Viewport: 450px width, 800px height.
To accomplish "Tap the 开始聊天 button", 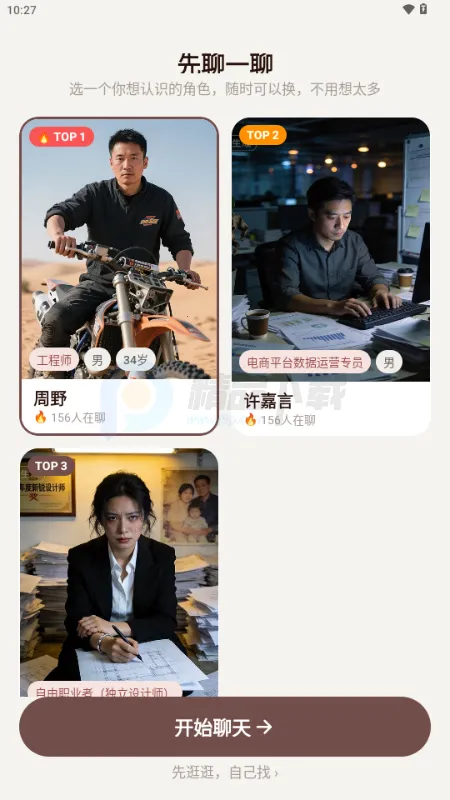I will 225,727.
